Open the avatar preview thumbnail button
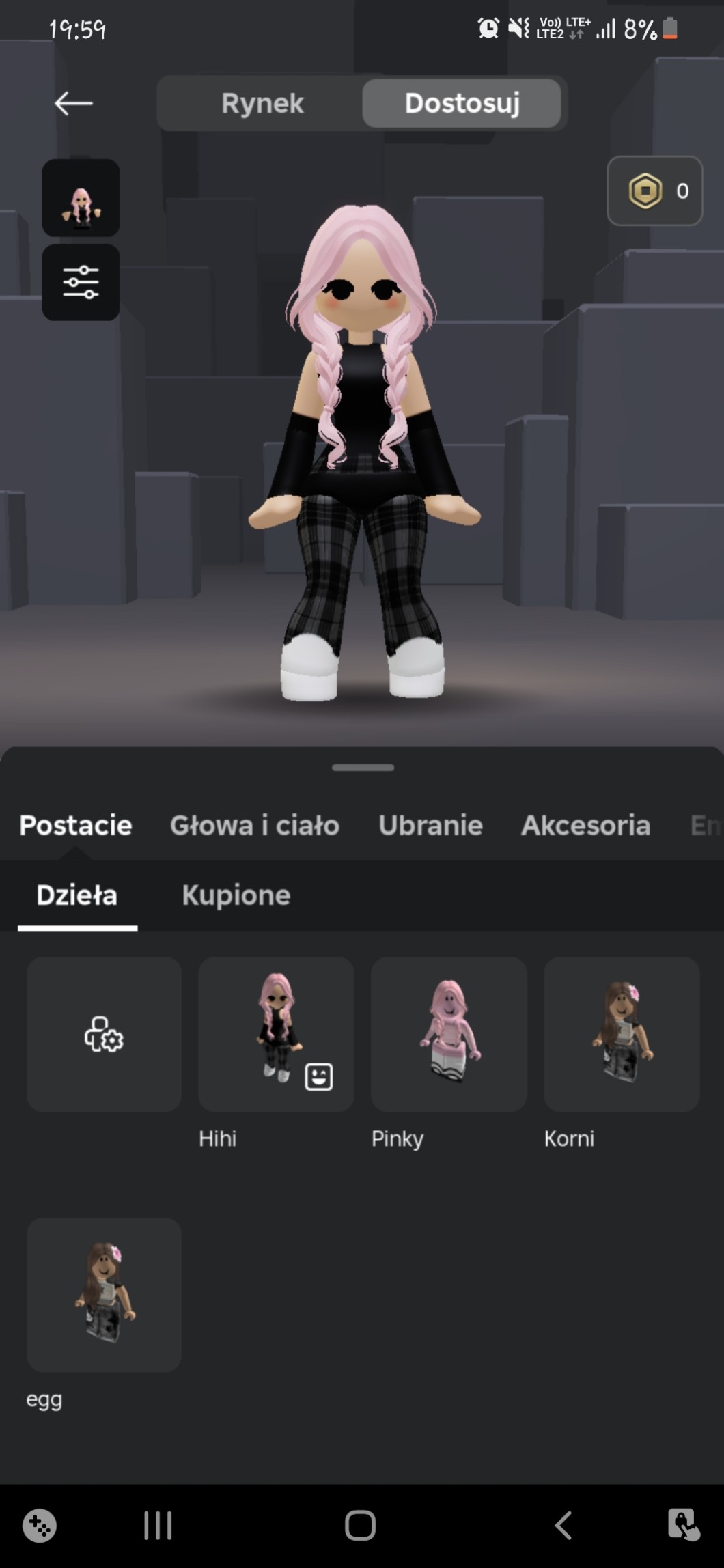The height and width of the screenshot is (1568, 724). pyautogui.click(x=81, y=198)
